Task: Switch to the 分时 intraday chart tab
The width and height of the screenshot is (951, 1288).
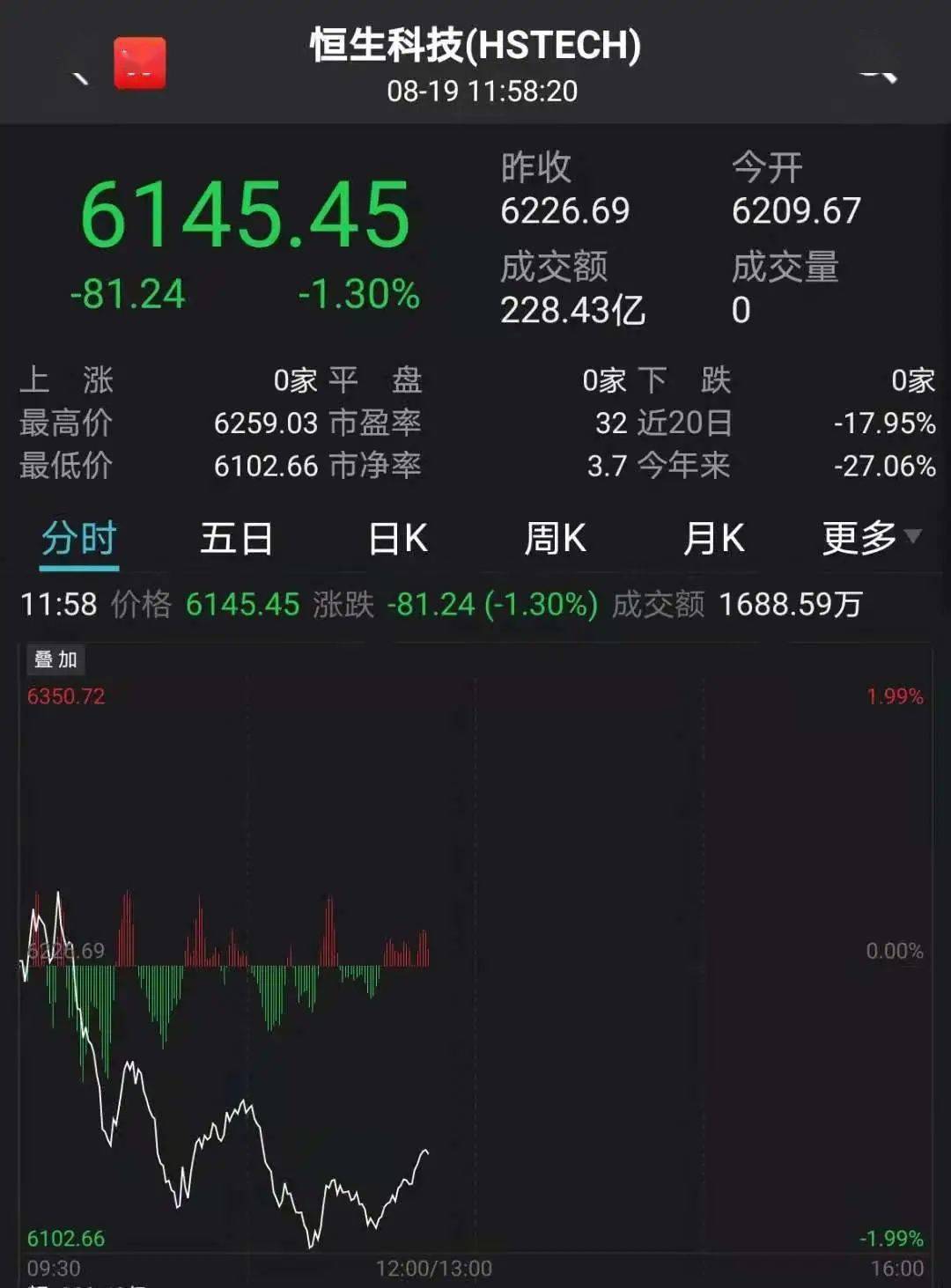Action: pyautogui.click(x=79, y=538)
